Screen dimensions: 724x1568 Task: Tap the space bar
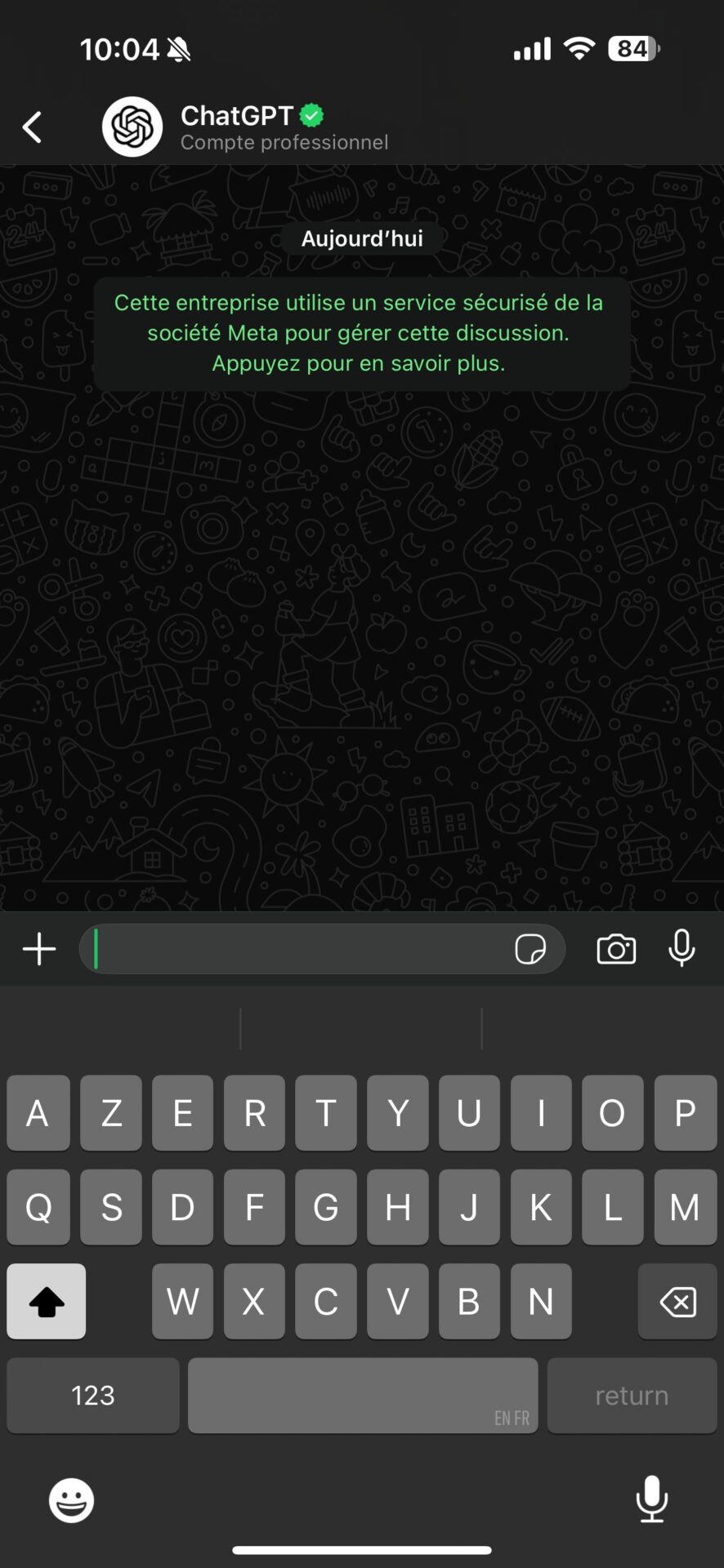(x=363, y=1395)
